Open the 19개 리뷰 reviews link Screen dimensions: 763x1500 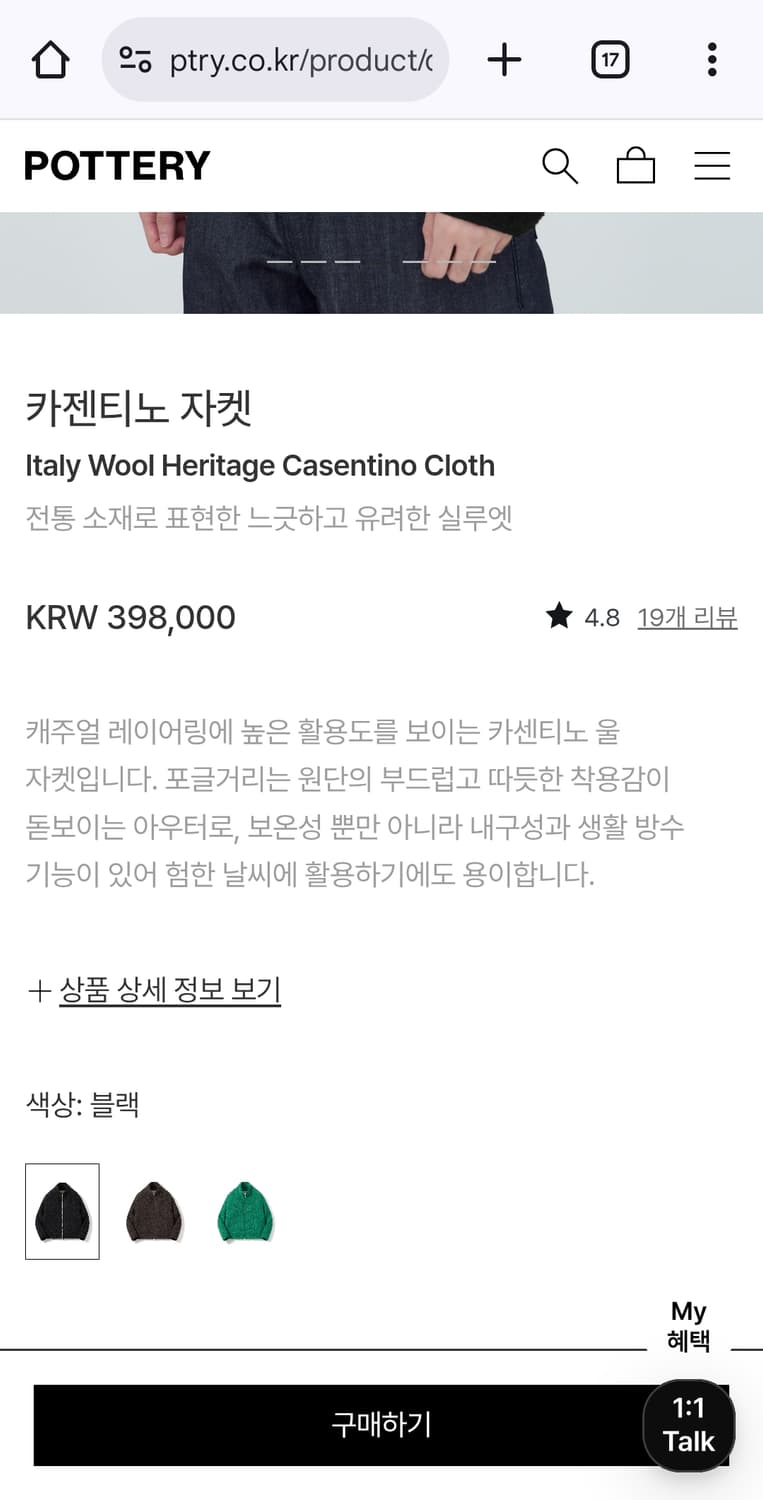tap(687, 617)
